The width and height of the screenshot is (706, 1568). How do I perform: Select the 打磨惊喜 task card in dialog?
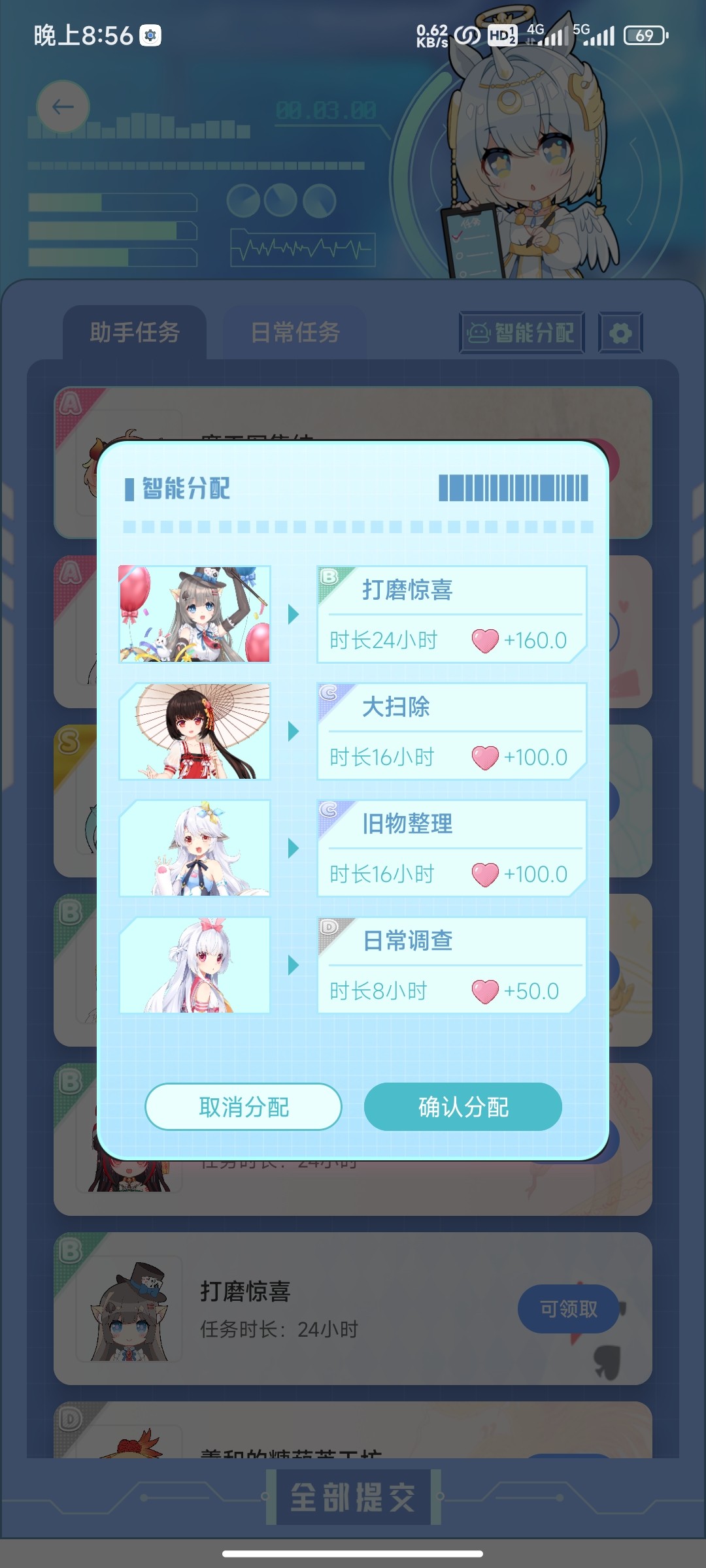(452, 614)
